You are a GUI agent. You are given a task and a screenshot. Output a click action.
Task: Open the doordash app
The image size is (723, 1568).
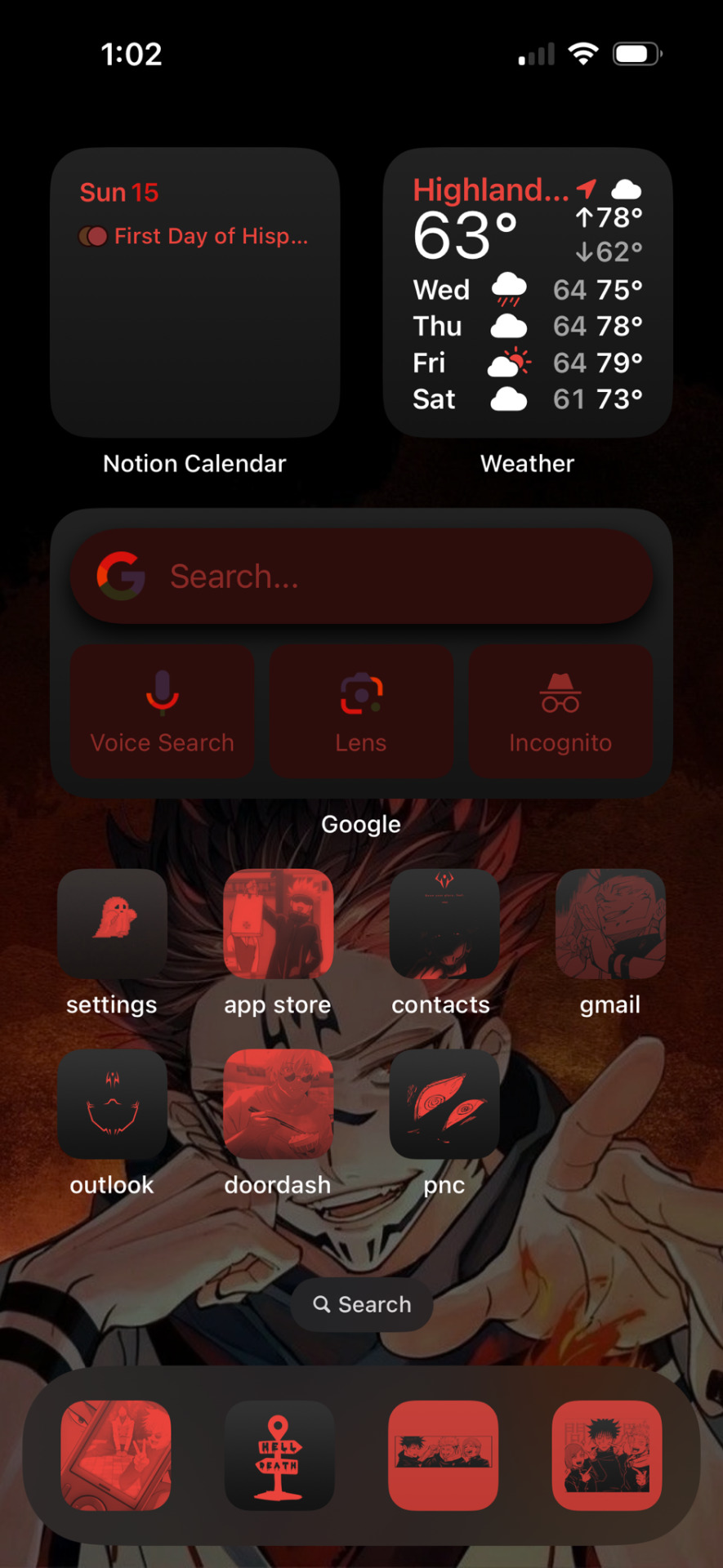(278, 1104)
